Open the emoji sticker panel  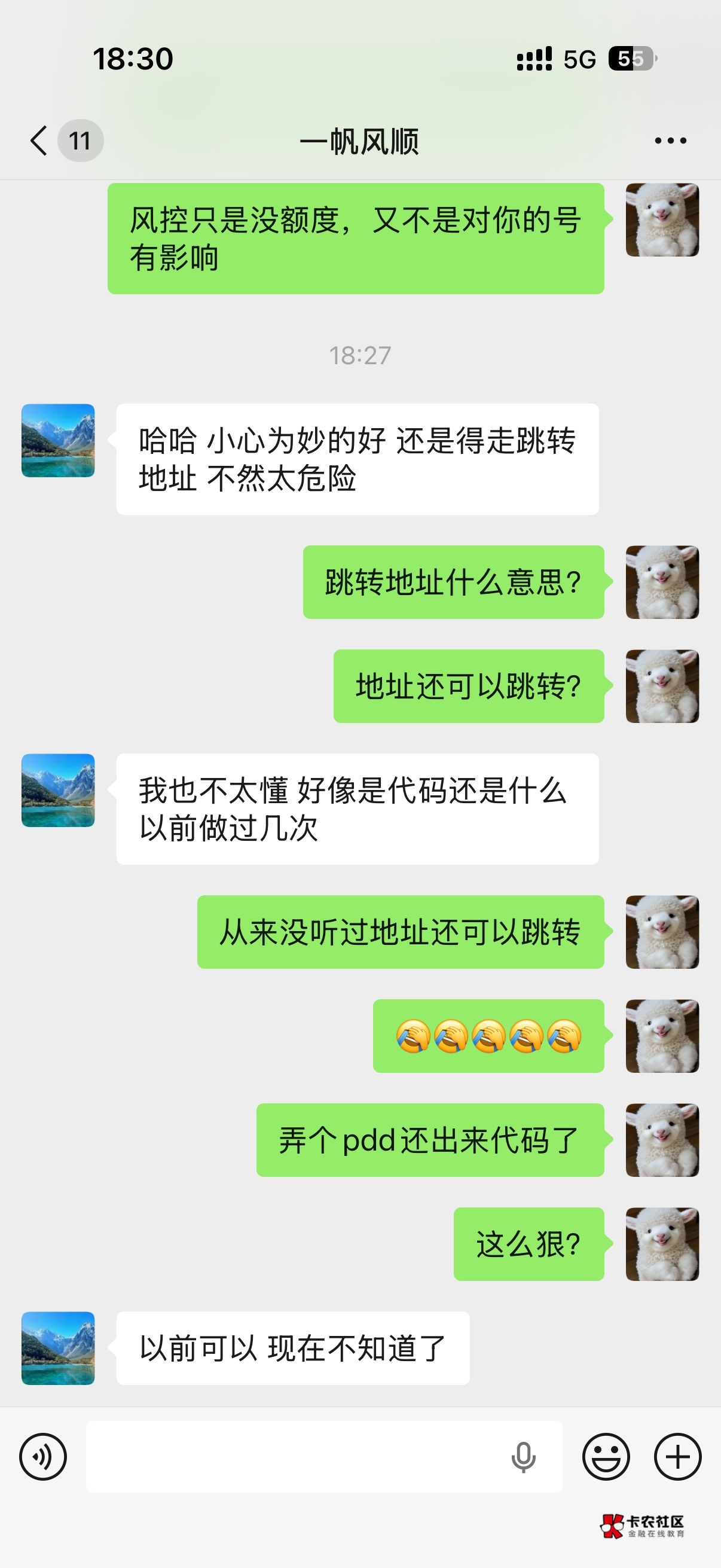(x=606, y=1457)
